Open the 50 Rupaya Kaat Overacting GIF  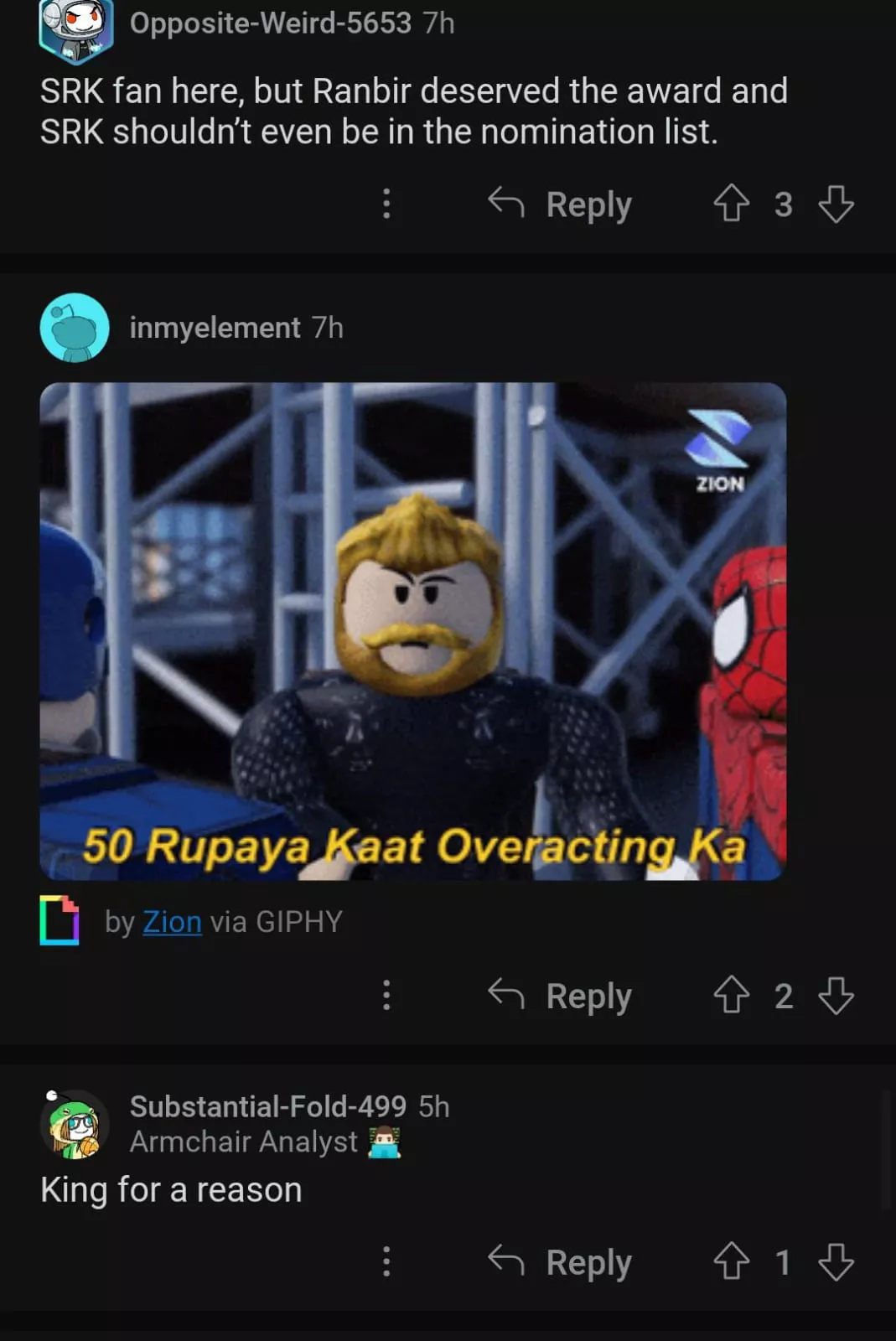[412, 631]
